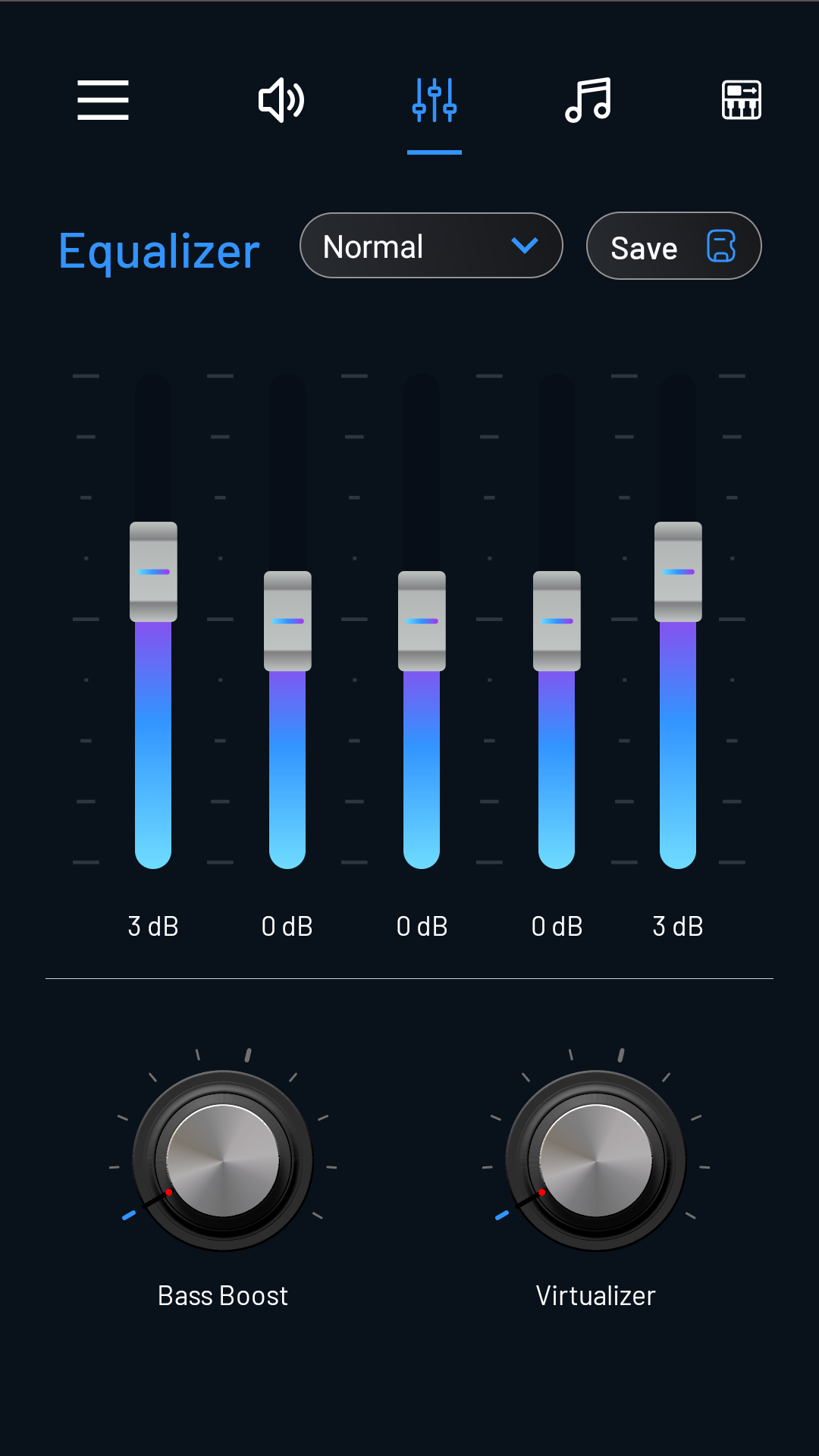Switch to the volume tab

(x=281, y=100)
